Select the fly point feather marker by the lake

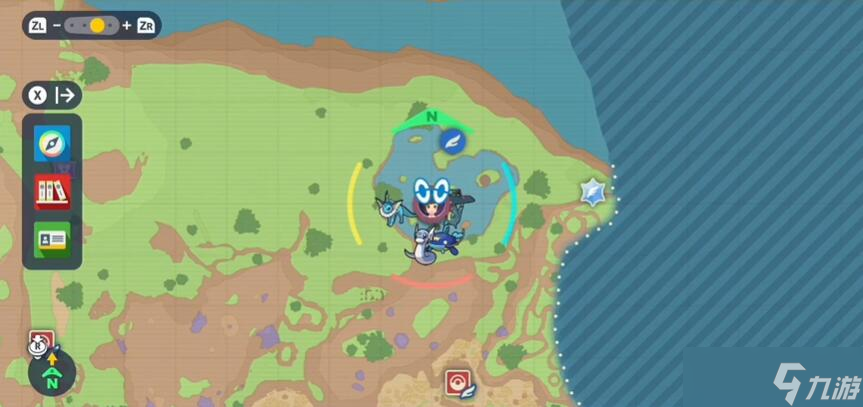[x=452, y=140]
